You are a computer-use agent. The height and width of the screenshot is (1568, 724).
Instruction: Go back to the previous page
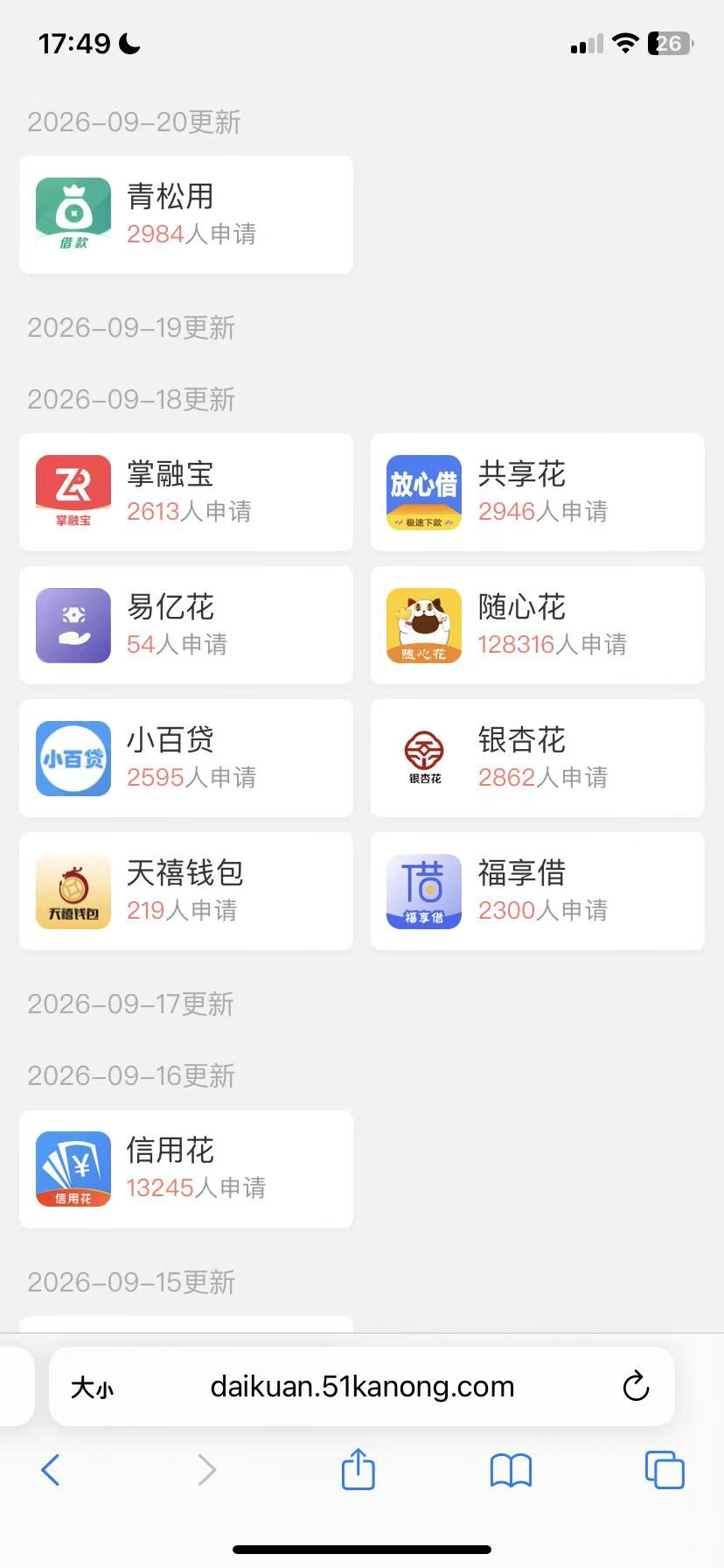[51, 1470]
